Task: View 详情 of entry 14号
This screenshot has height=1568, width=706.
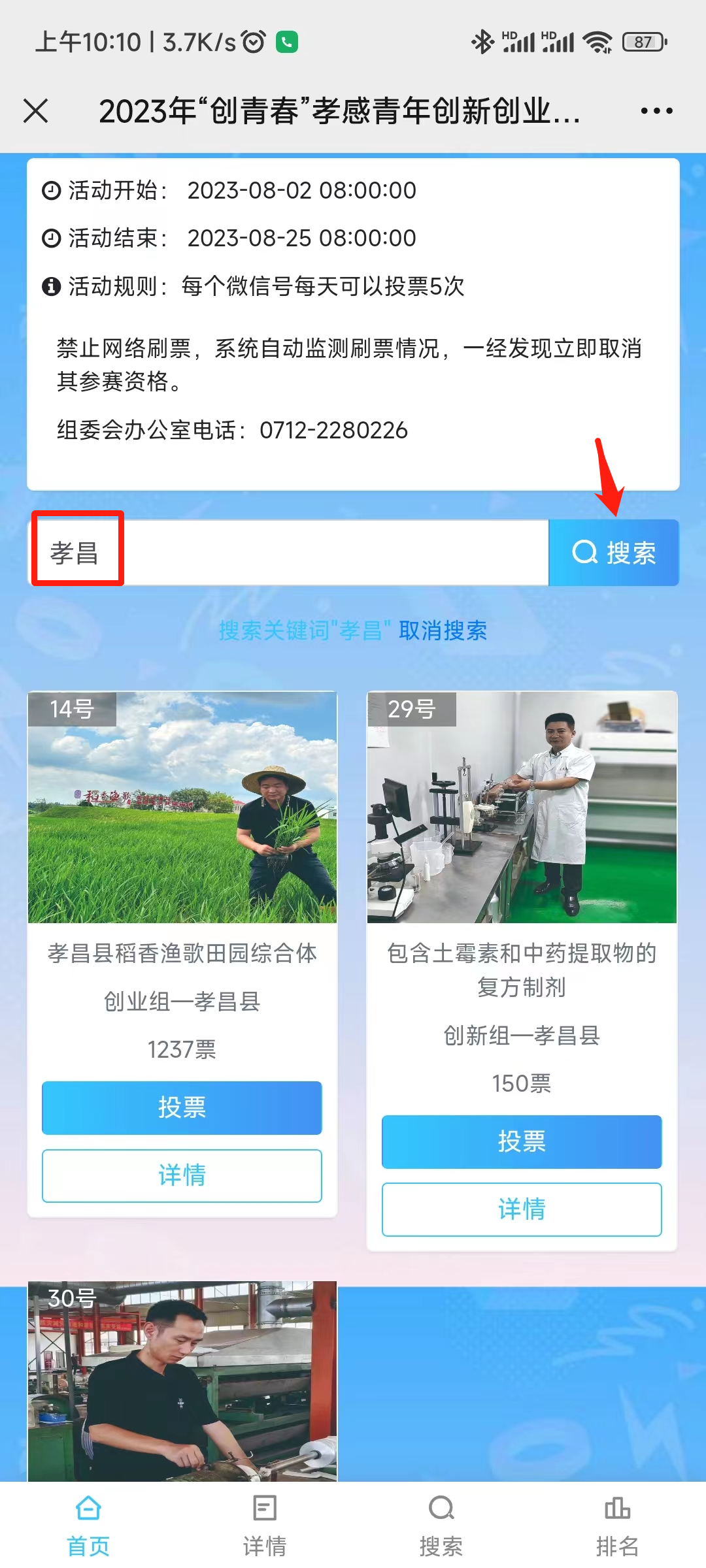Action: [182, 1175]
